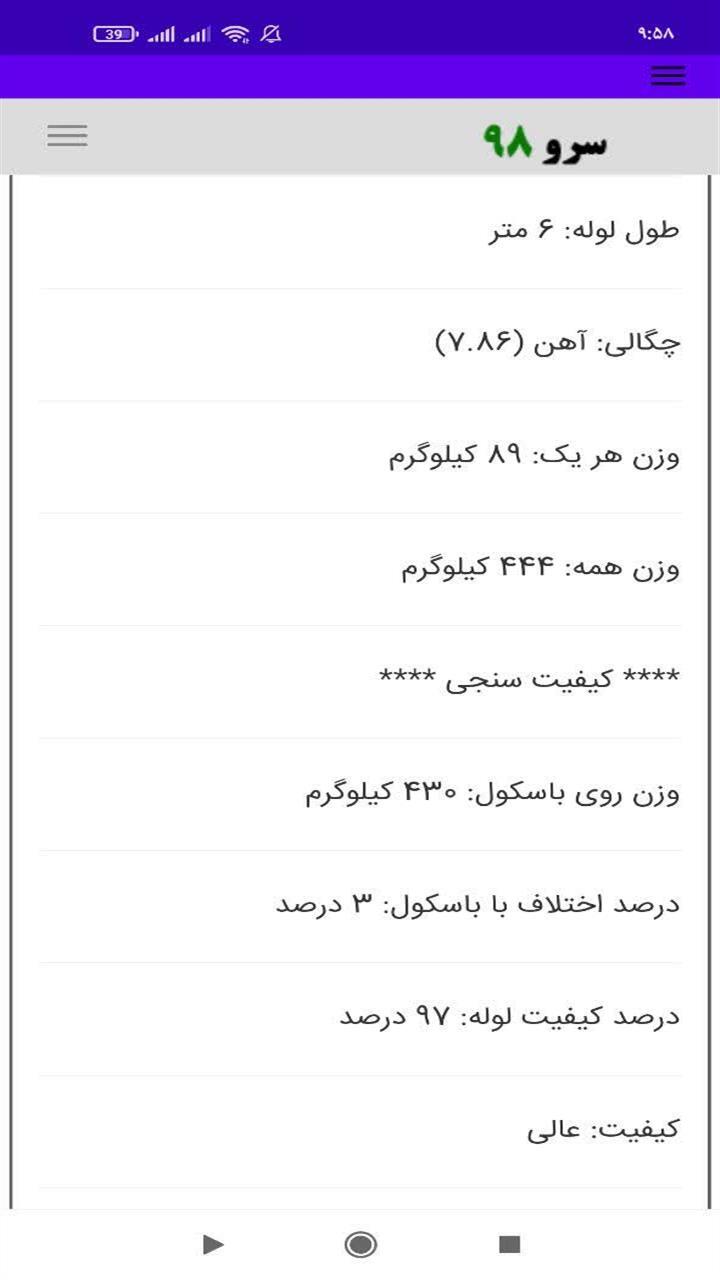This screenshot has height=1280, width=720.
Task: Tap the battery indicator showing 39
Action: tap(117, 33)
